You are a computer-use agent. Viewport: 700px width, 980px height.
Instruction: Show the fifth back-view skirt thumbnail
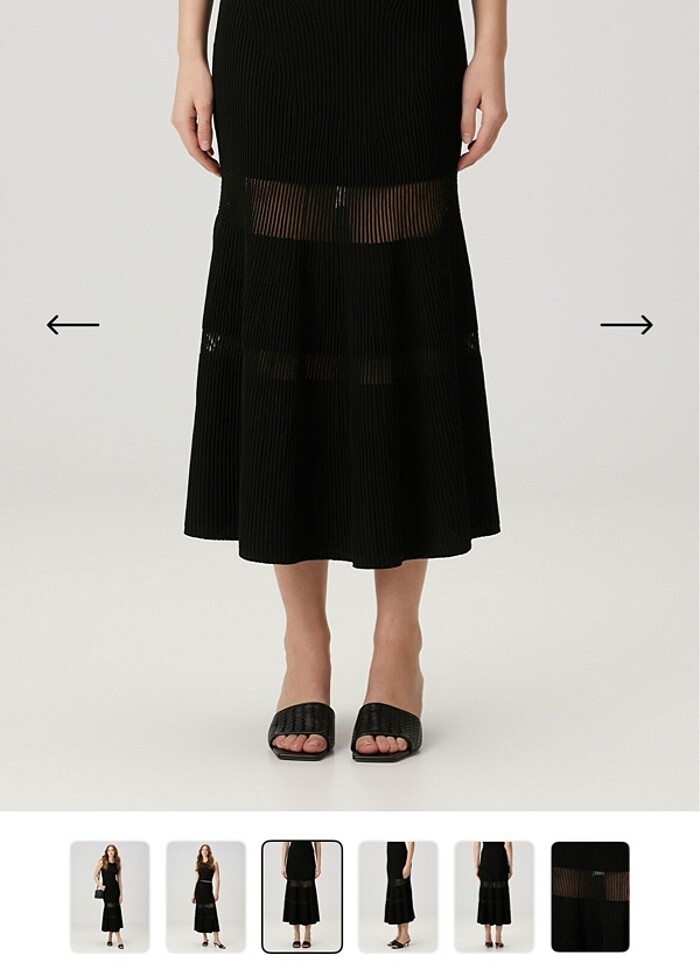494,896
